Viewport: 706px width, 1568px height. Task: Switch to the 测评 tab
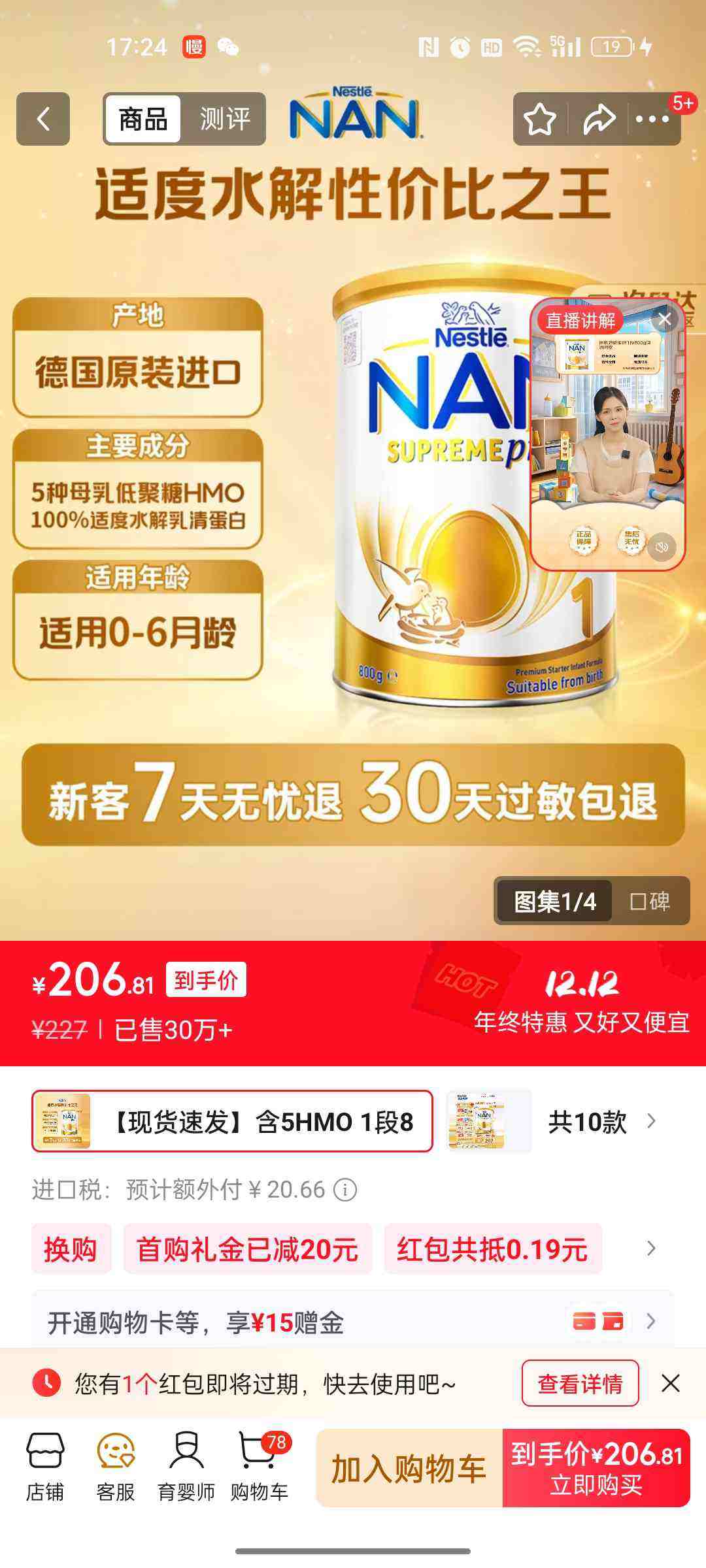(x=226, y=118)
